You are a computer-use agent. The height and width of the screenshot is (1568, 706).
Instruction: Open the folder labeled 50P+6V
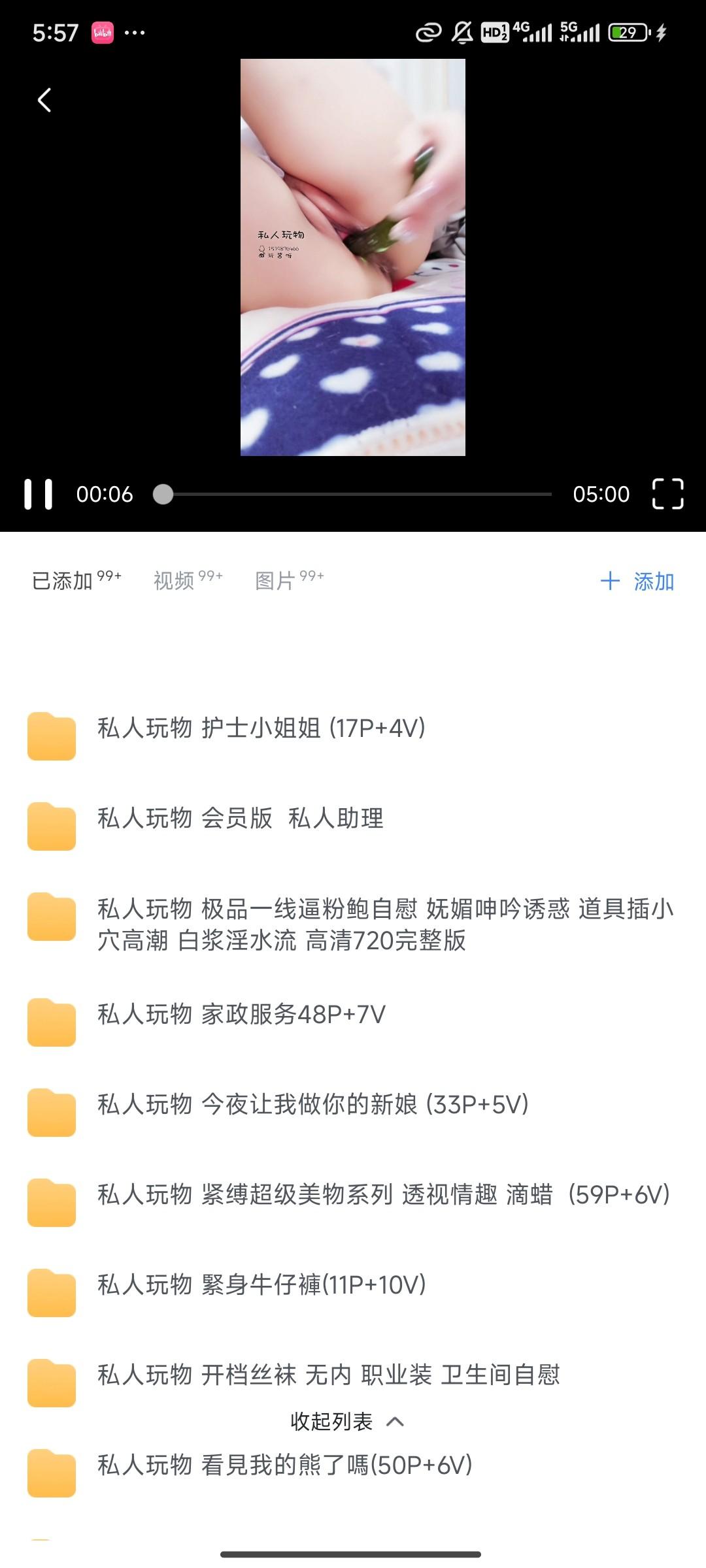click(284, 1465)
